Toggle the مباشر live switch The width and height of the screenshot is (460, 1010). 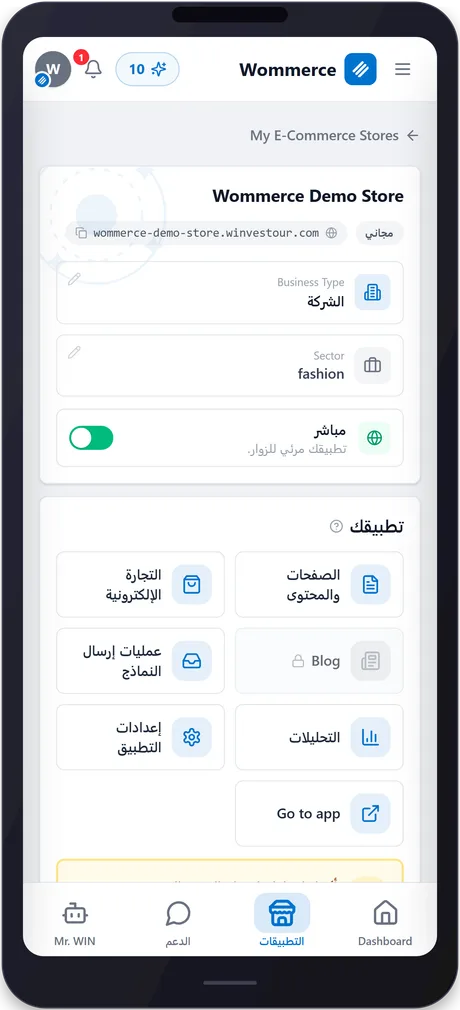pos(91,438)
